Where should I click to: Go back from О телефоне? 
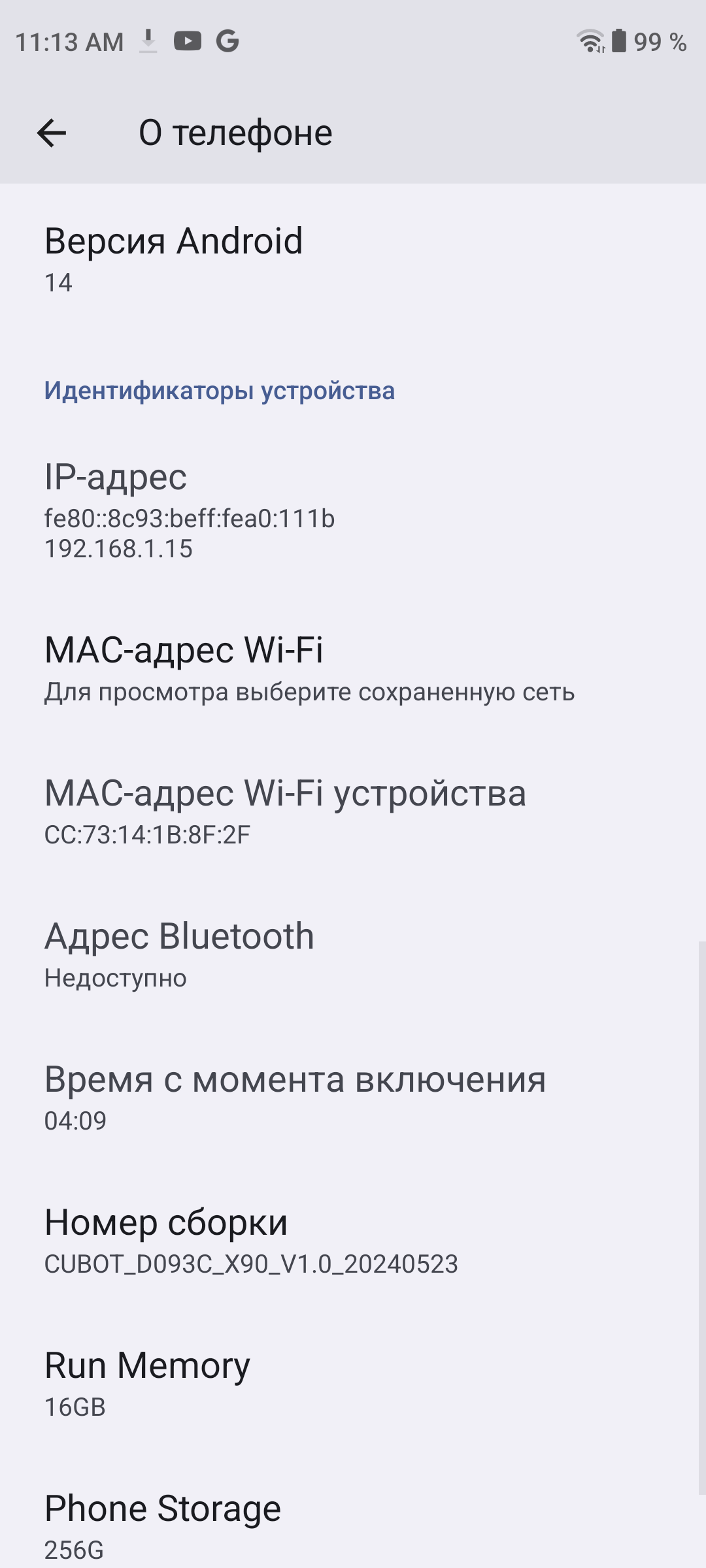[52, 133]
